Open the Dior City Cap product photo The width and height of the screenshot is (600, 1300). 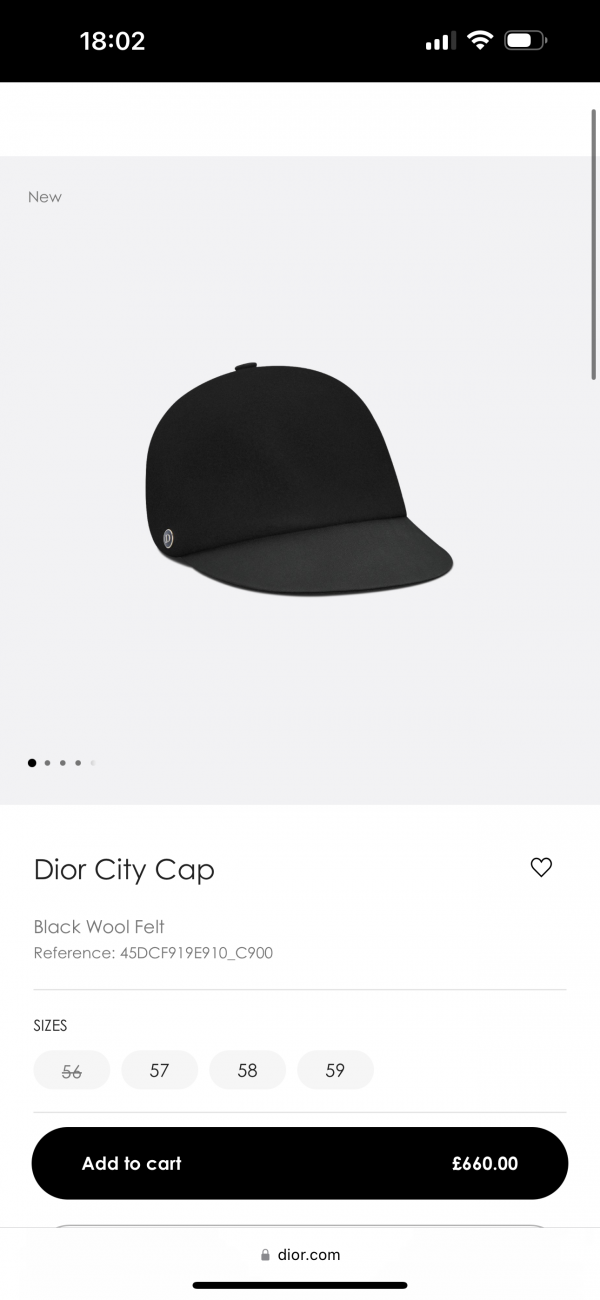click(x=300, y=480)
